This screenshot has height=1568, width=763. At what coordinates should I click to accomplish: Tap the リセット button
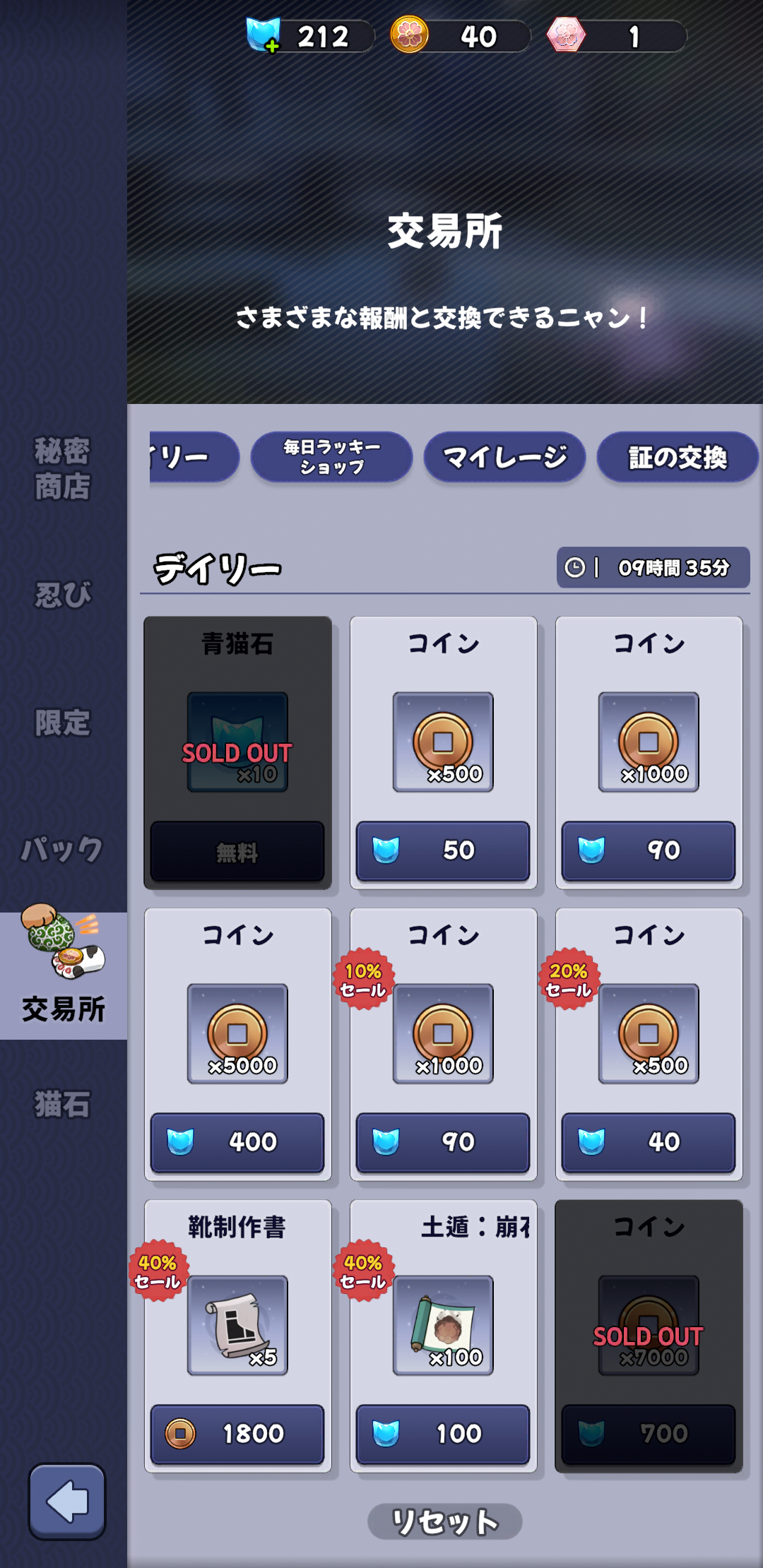pyautogui.click(x=445, y=1521)
